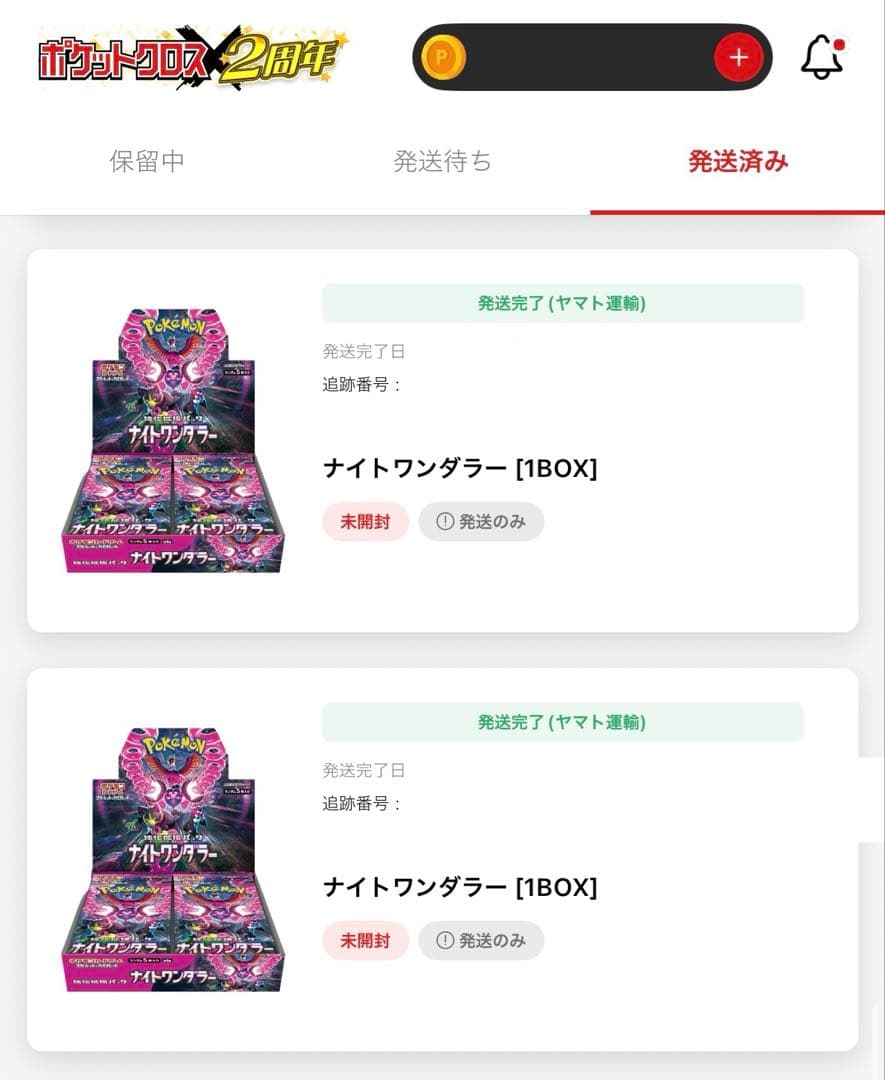Screen dimensions: 885x1080
Task: Click the 追跡番号 tracking number field
Action: point(360,382)
